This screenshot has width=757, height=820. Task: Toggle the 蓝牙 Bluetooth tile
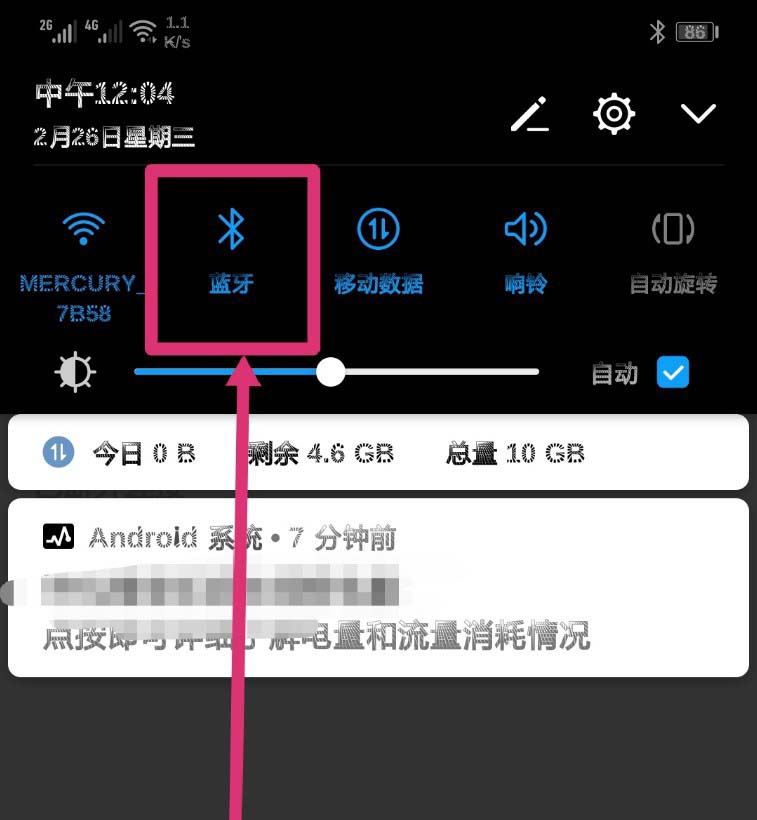[232, 231]
